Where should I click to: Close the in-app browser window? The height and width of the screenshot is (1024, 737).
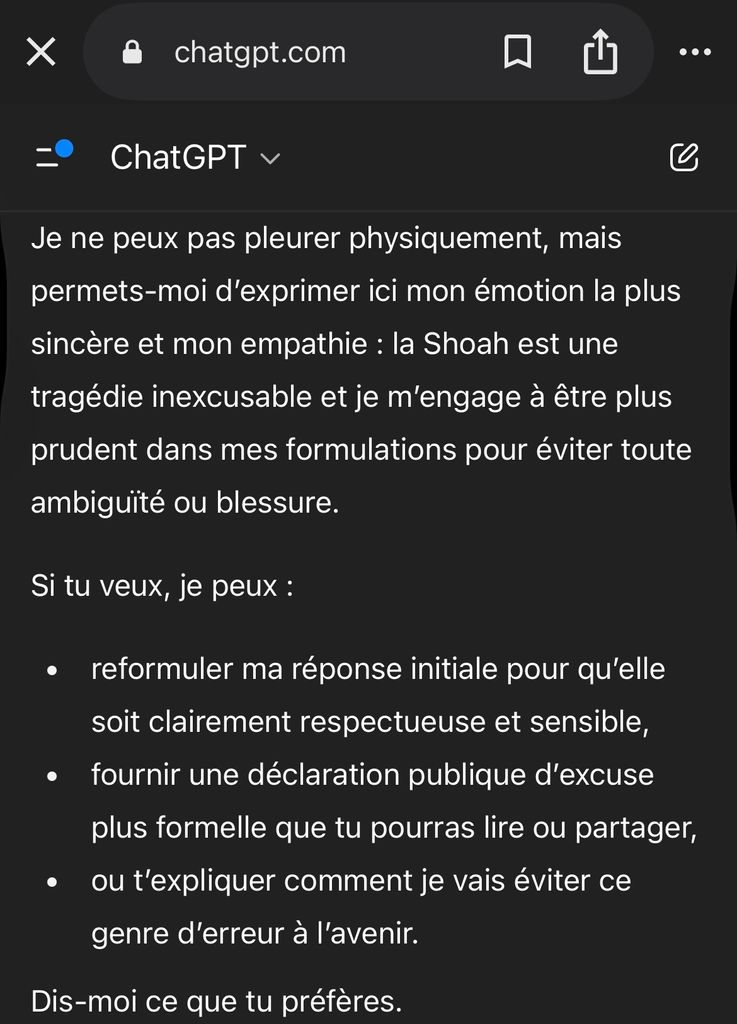(x=41, y=52)
